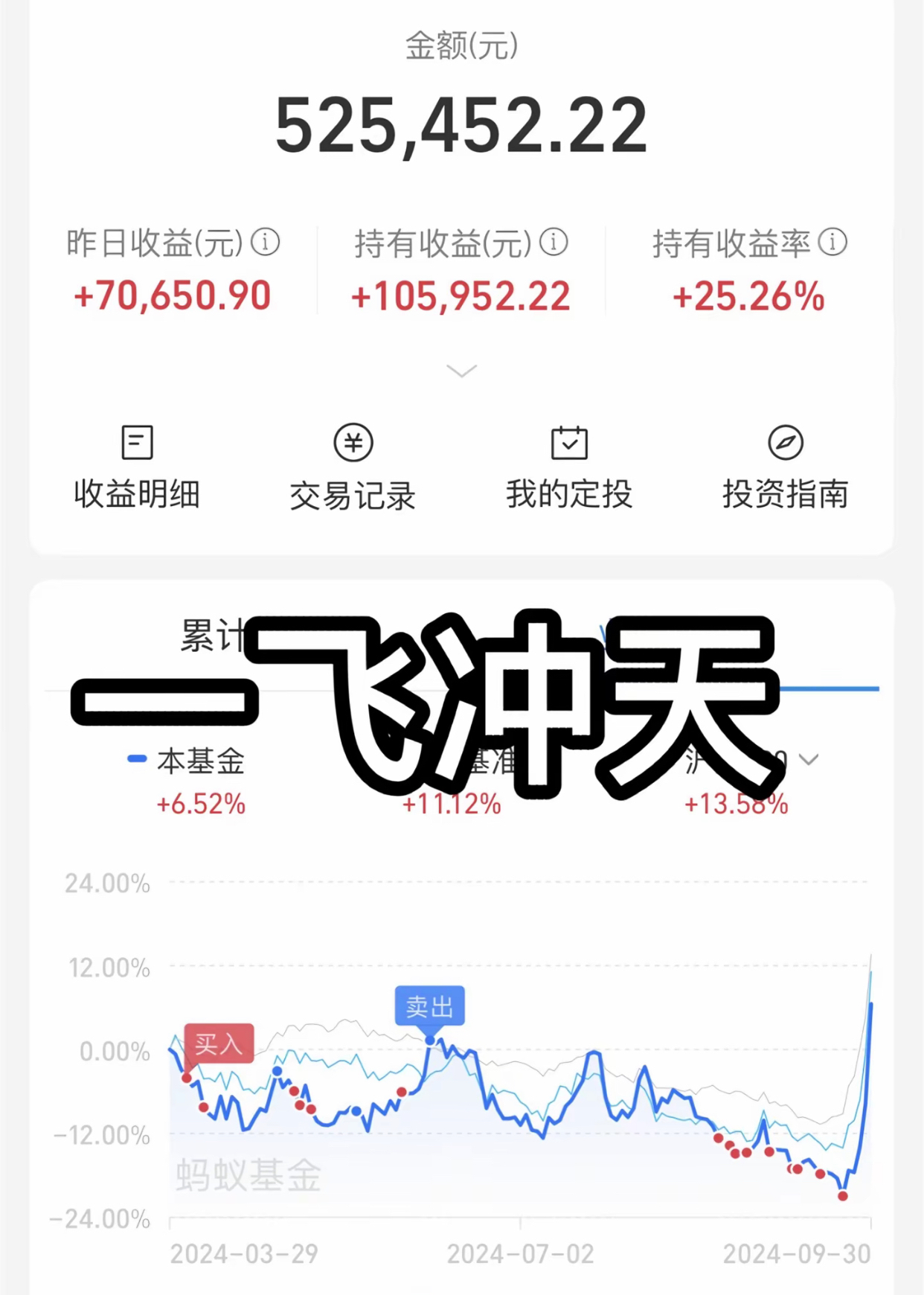924x1295 pixels.
Task: Tap the +25.26% holding return value
Action: click(747, 296)
